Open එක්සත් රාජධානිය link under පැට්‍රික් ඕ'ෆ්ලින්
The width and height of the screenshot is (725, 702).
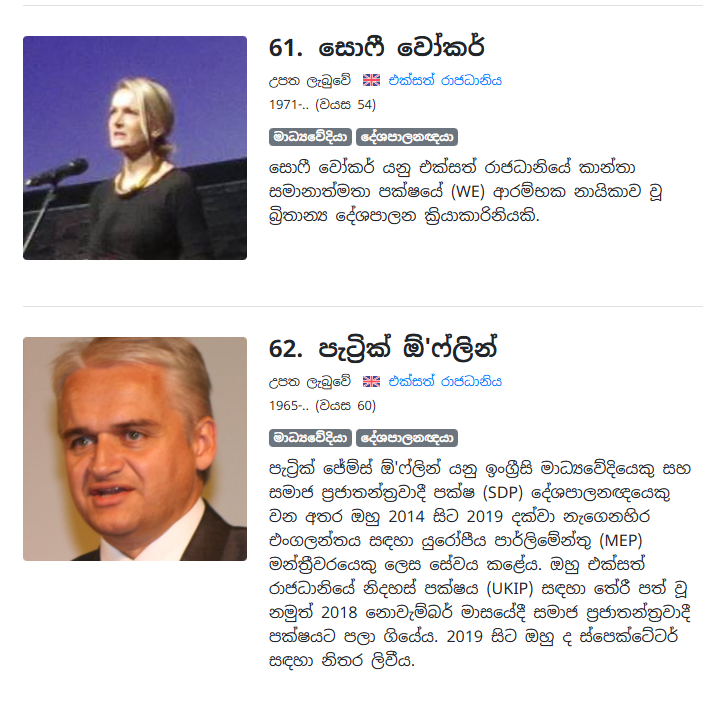click(x=445, y=381)
